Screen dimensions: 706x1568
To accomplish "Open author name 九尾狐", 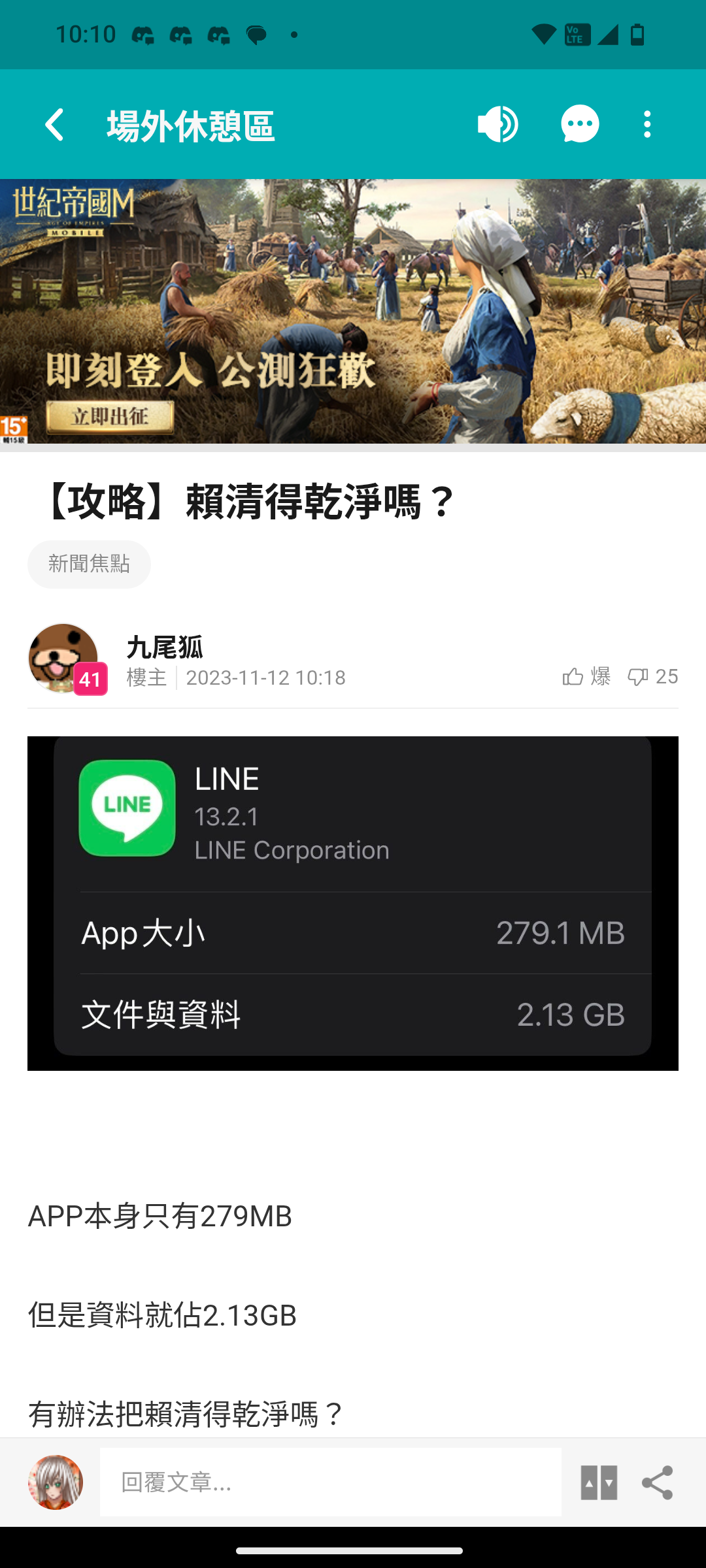I will [165, 647].
